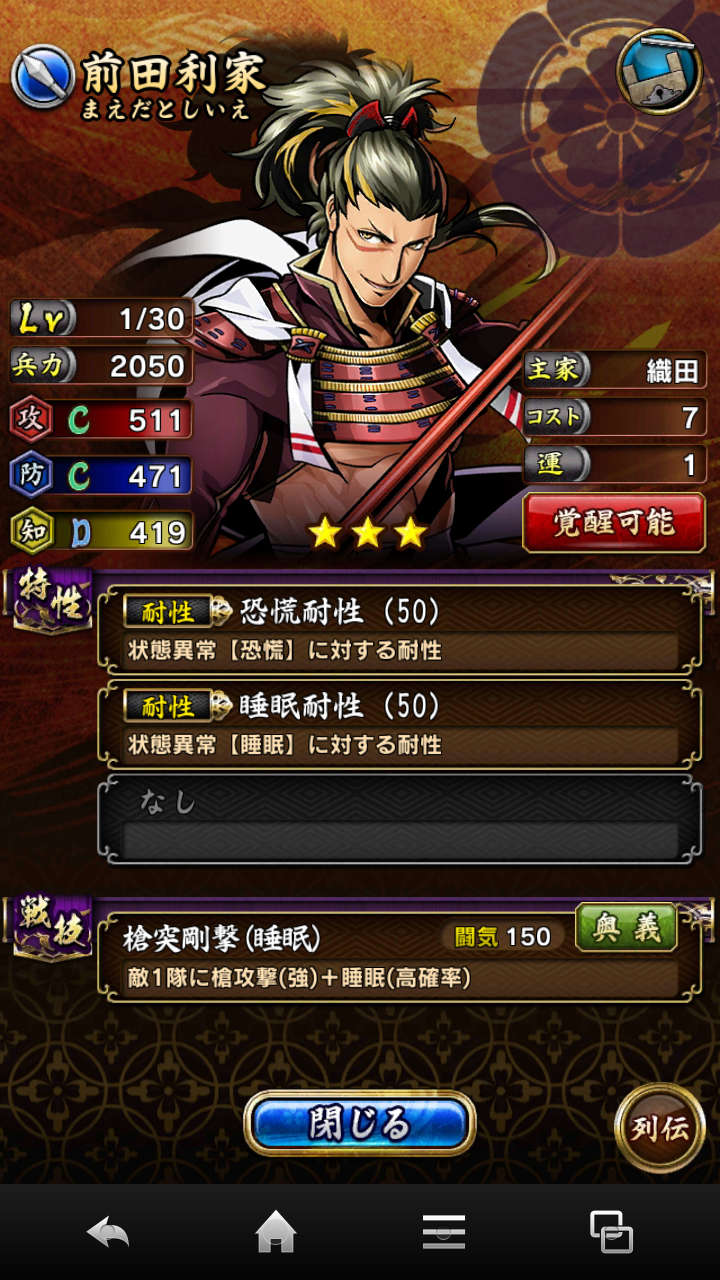Tap the 奥義 secret technique button
Screen dimensions: 720x1280
pyautogui.click(x=627, y=928)
